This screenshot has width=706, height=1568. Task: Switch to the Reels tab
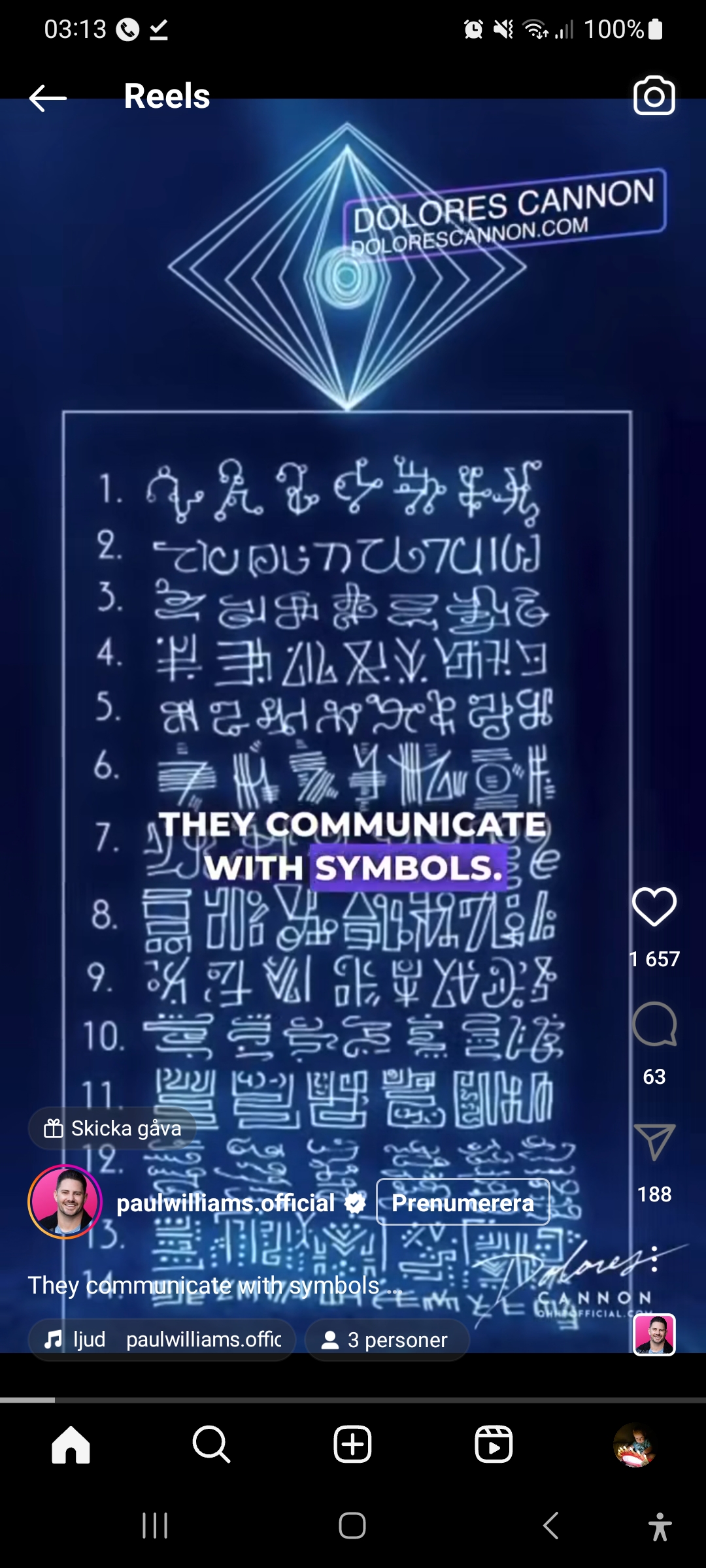click(x=494, y=1445)
